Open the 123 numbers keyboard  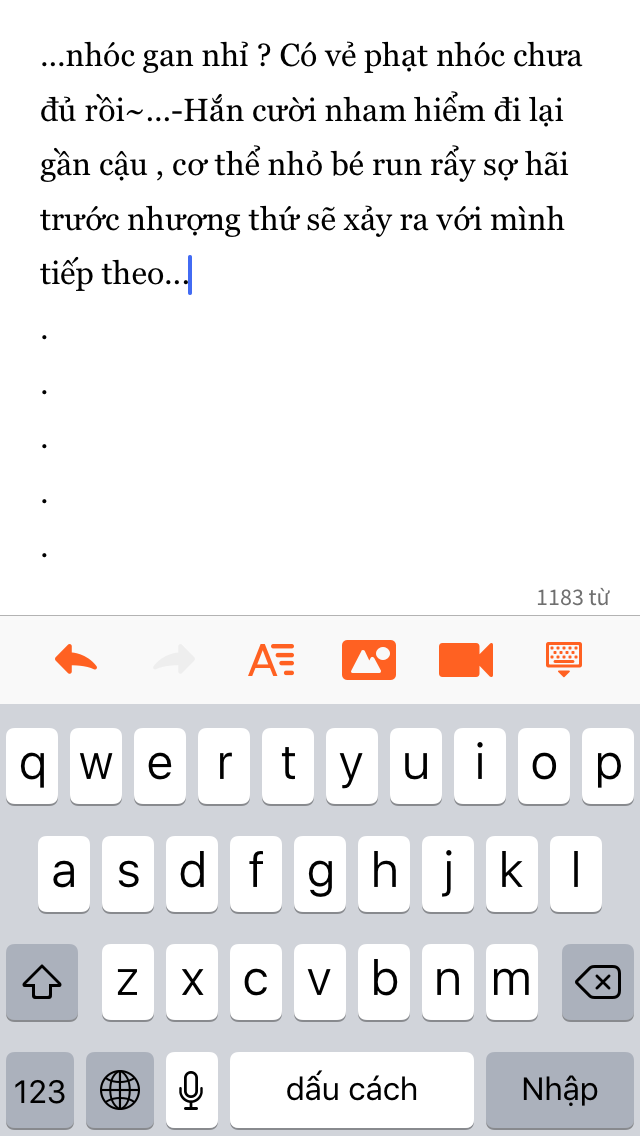tap(40, 1090)
